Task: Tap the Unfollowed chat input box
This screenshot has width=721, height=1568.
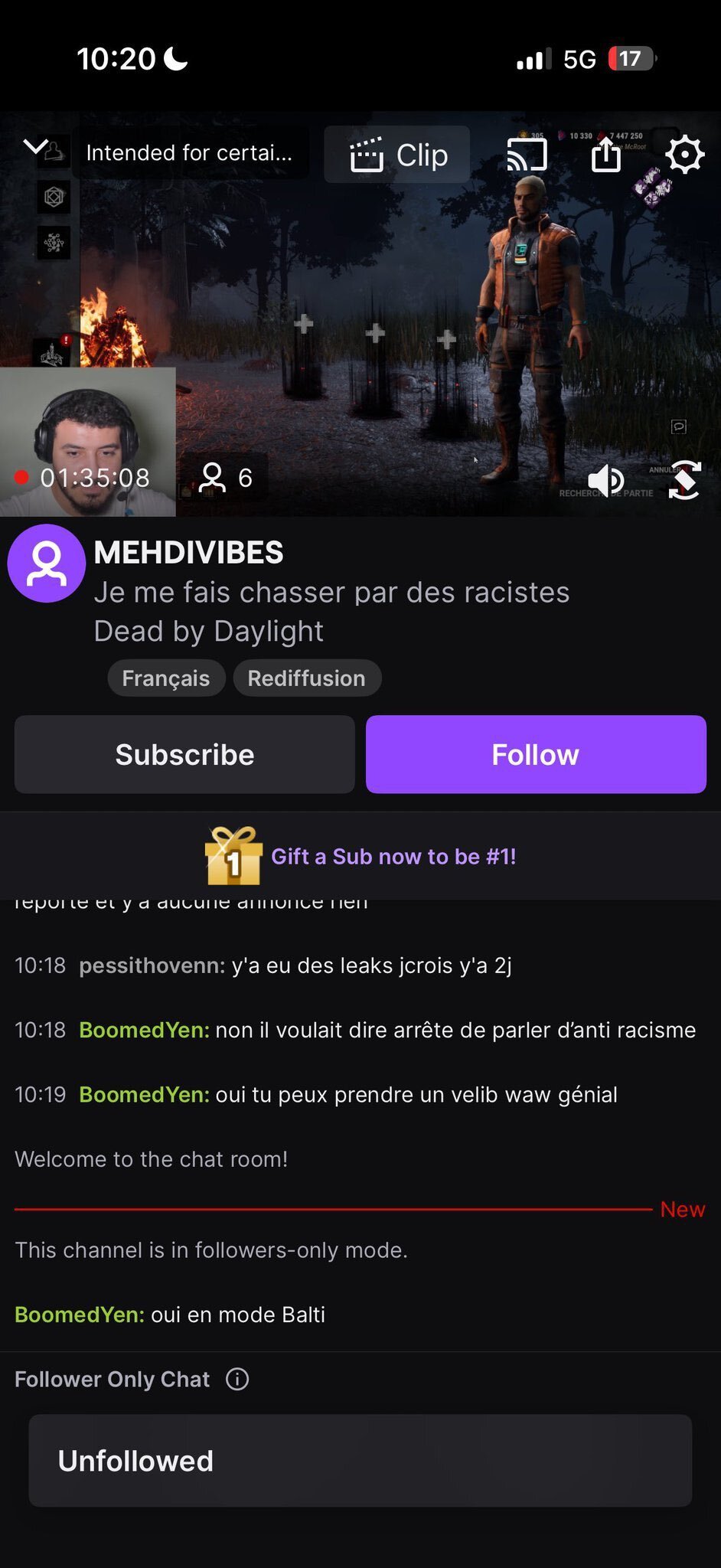Action: (x=360, y=1461)
